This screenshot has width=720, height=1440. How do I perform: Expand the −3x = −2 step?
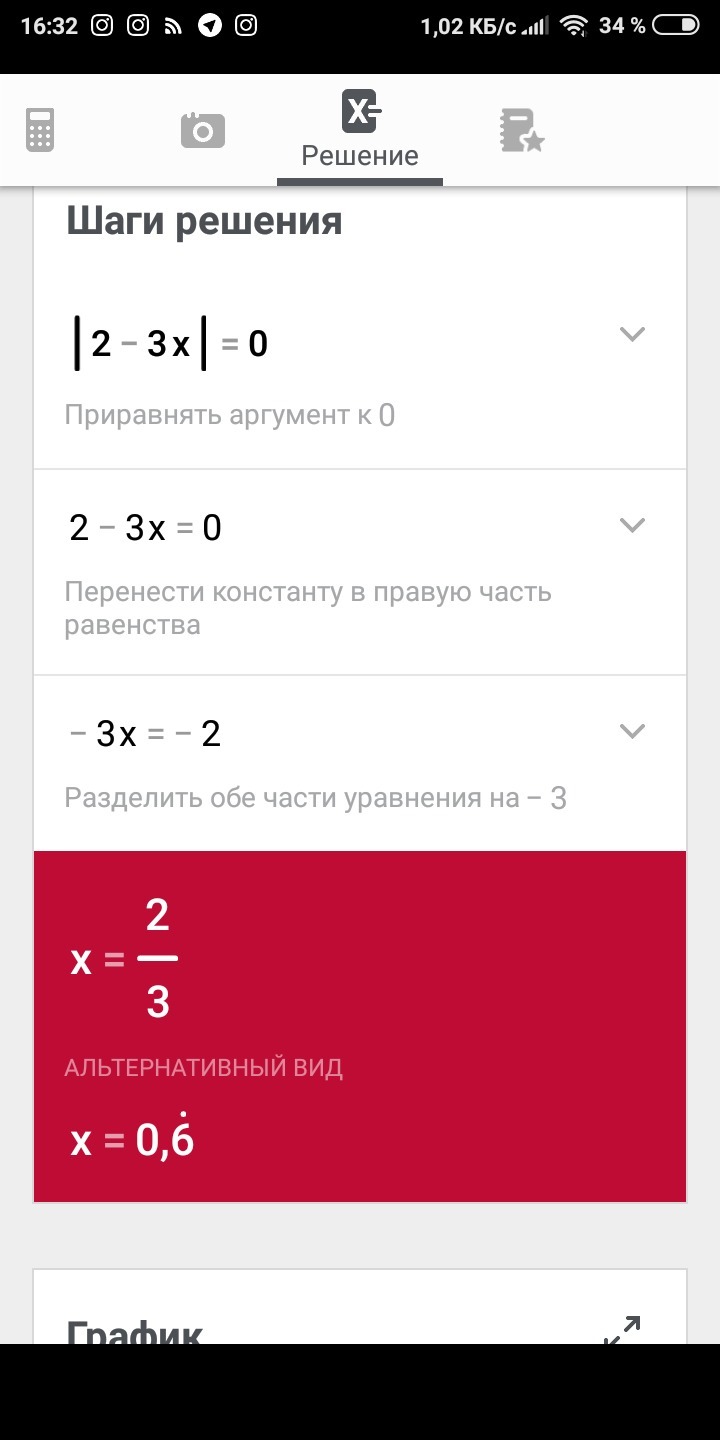pyautogui.click(x=632, y=731)
